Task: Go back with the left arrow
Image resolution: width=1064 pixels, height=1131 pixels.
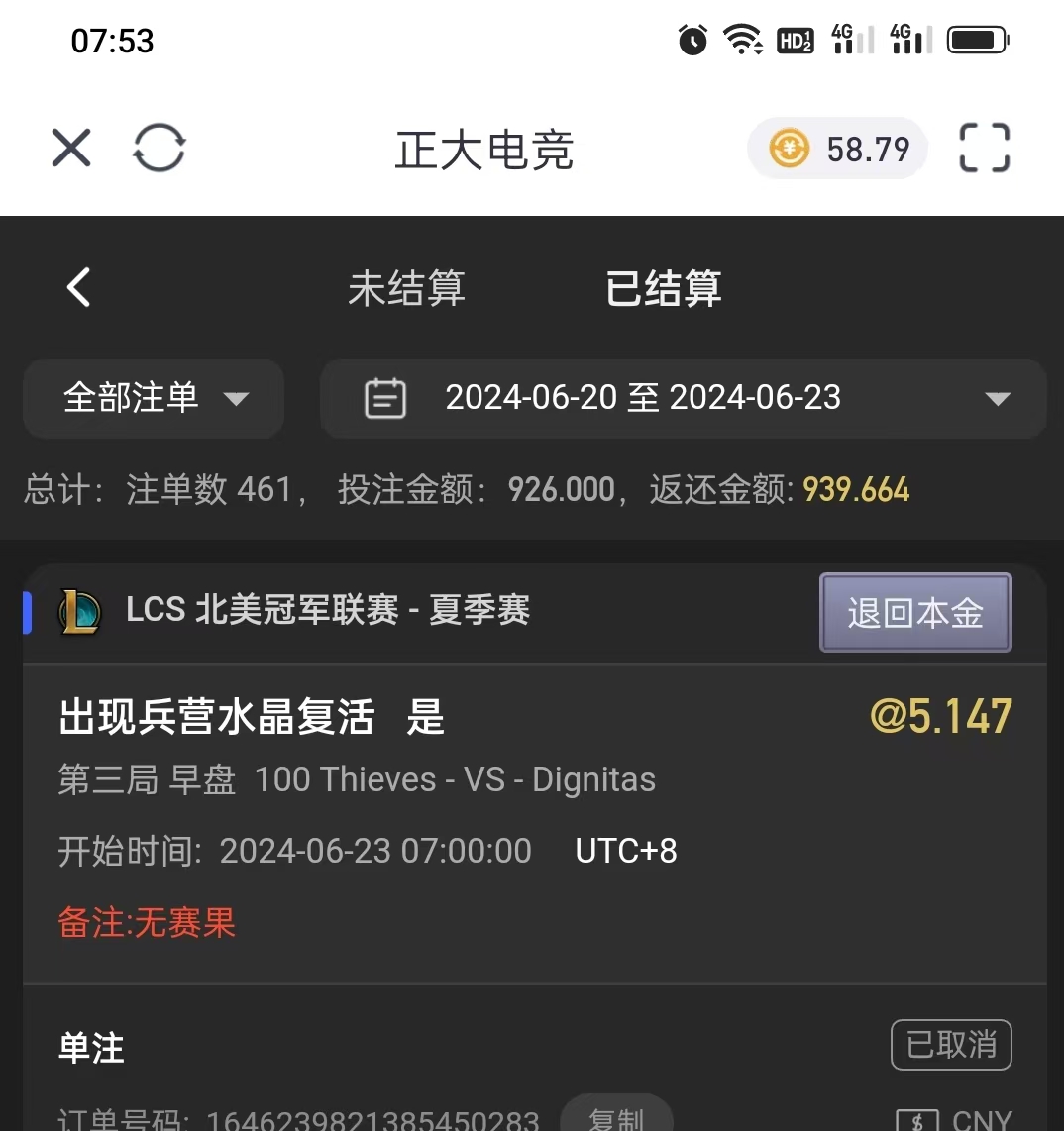Action: click(79, 288)
